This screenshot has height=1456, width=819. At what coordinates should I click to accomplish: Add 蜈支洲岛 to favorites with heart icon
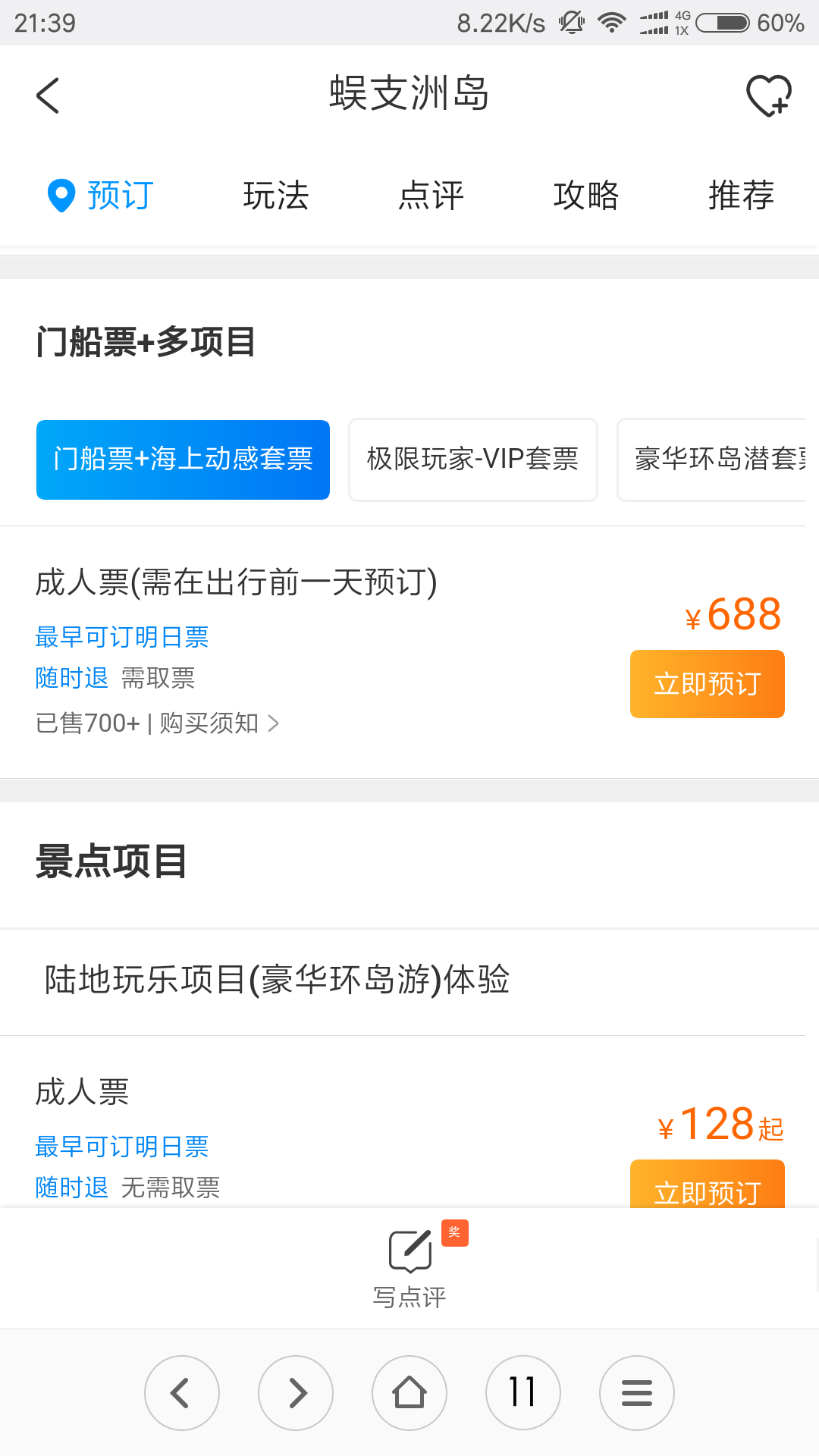click(769, 96)
